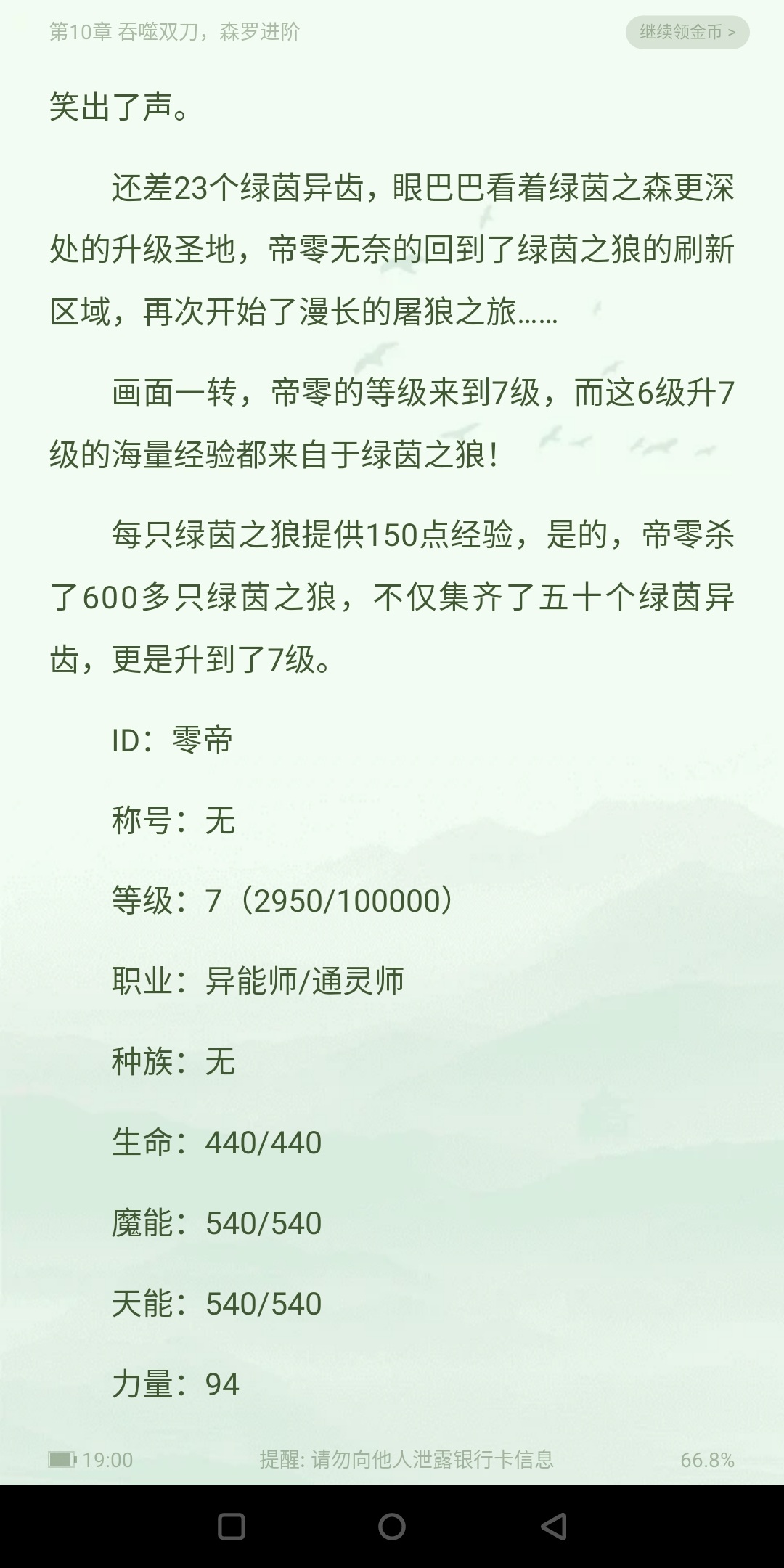Screen dimensions: 784x1568
Task: Open the recent apps overview
Action: click(x=232, y=1527)
